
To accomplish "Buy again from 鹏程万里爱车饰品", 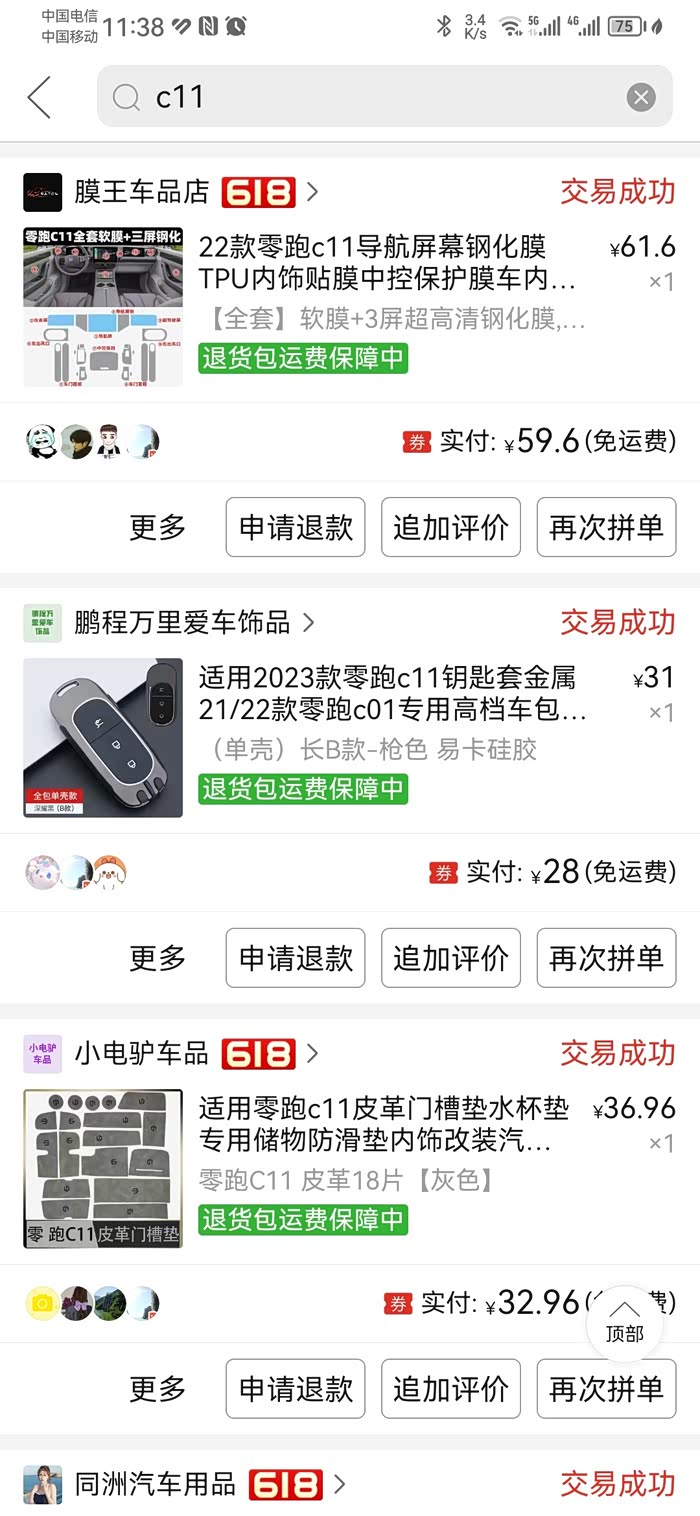I will (606, 958).
